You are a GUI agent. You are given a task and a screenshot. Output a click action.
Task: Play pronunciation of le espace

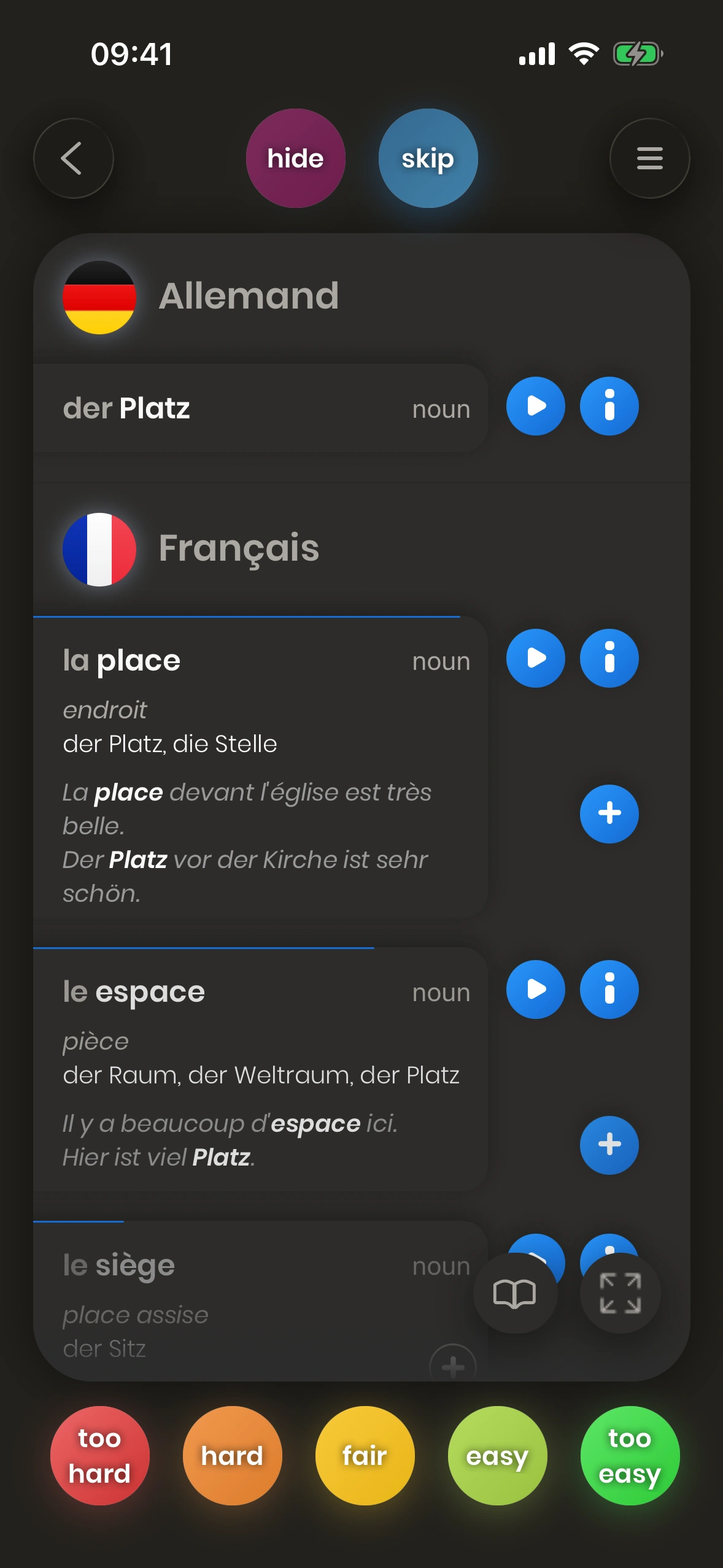[x=535, y=990]
